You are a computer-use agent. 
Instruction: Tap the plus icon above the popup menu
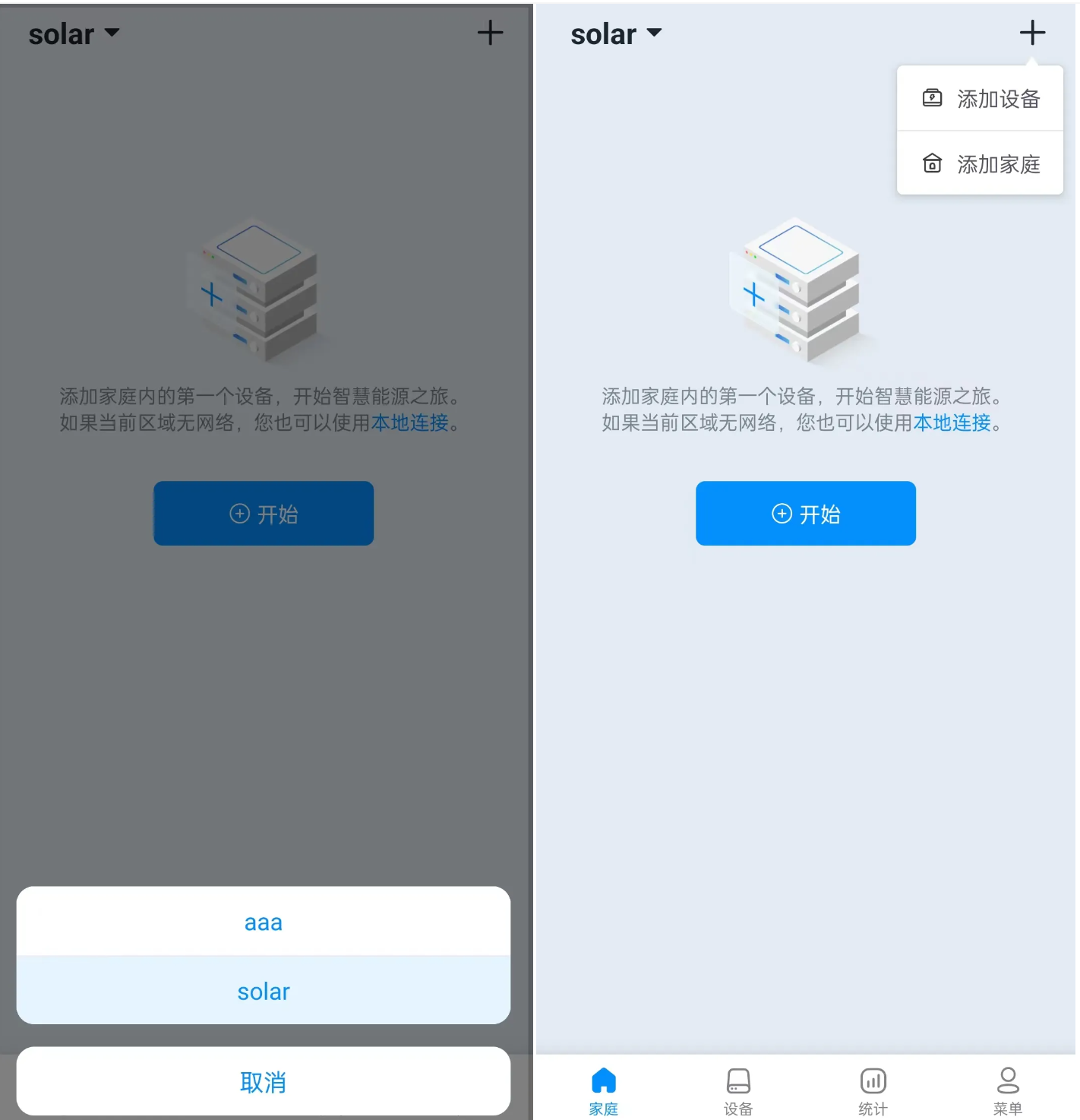pos(1031,33)
